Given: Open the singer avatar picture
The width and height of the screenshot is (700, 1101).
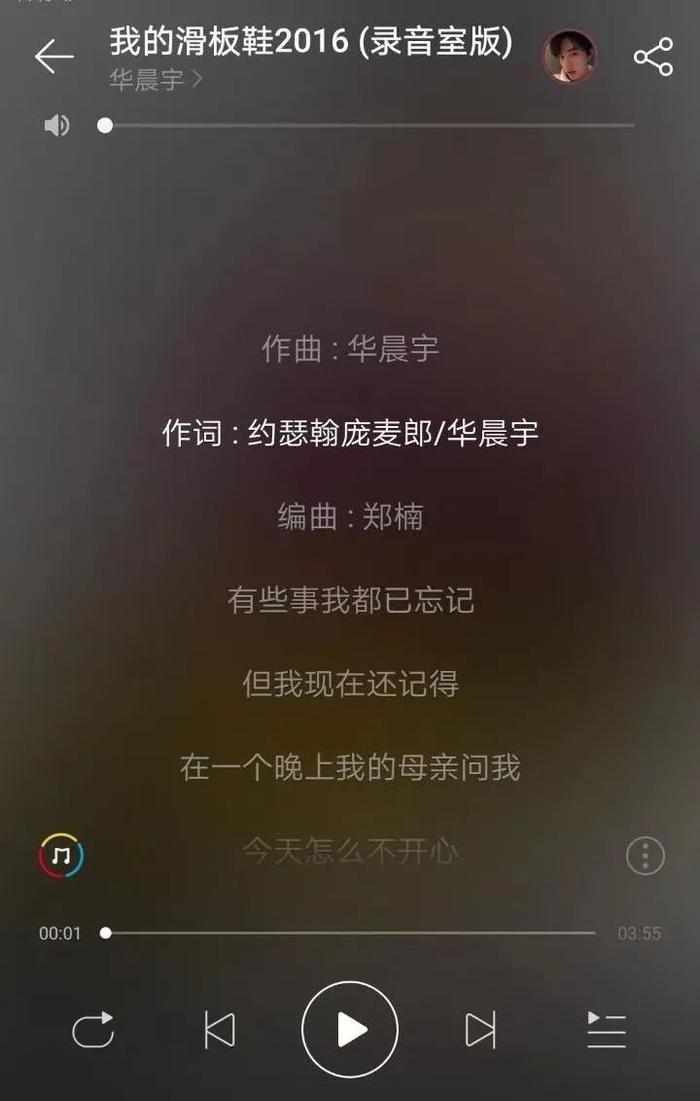Looking at the screenshot, I should 570,56.
